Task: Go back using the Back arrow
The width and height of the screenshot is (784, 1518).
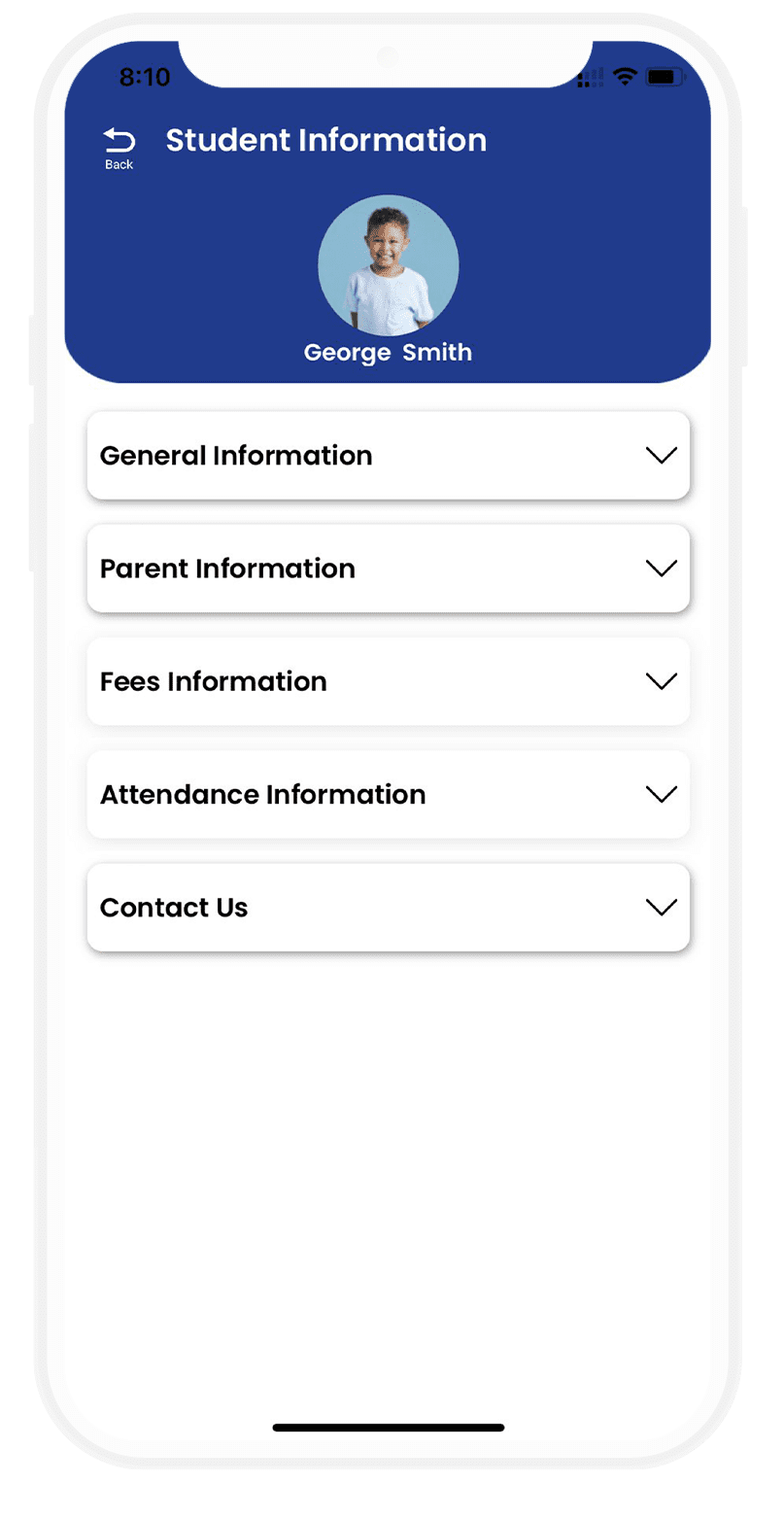Action: [119, 148]
